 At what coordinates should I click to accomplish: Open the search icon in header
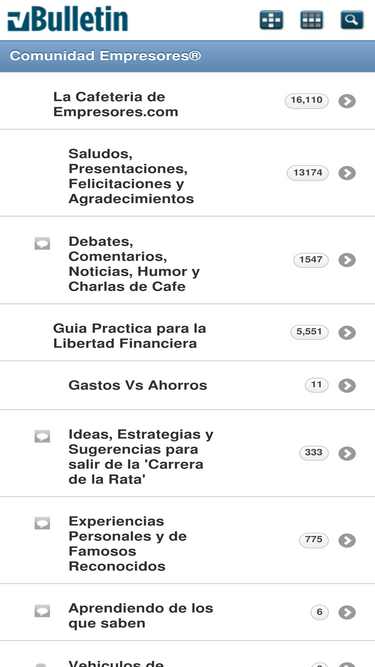click(352, 20)
